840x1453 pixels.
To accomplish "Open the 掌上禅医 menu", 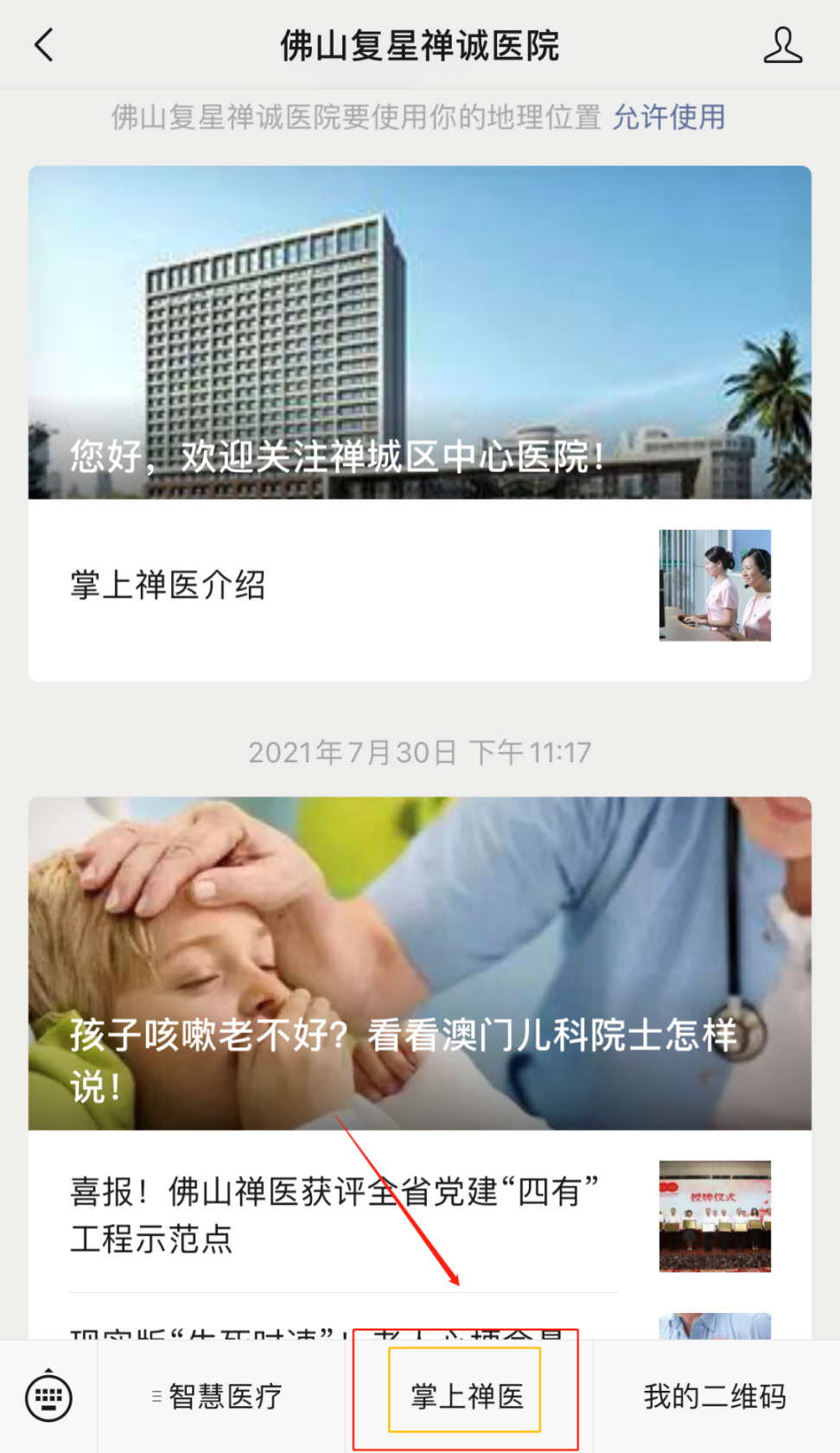I will click(466, 1396).
